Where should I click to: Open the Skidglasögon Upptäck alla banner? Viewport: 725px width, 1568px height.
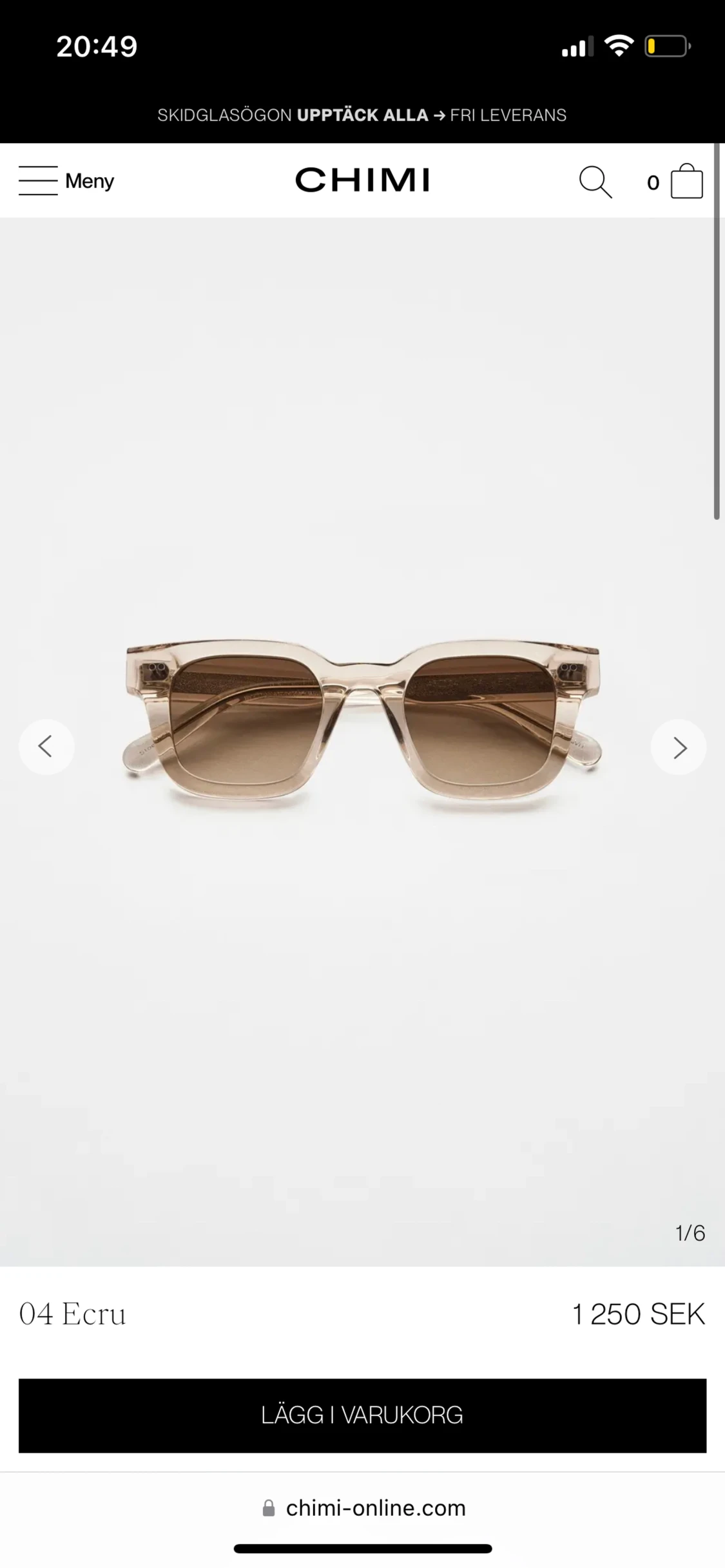point(362,115)
